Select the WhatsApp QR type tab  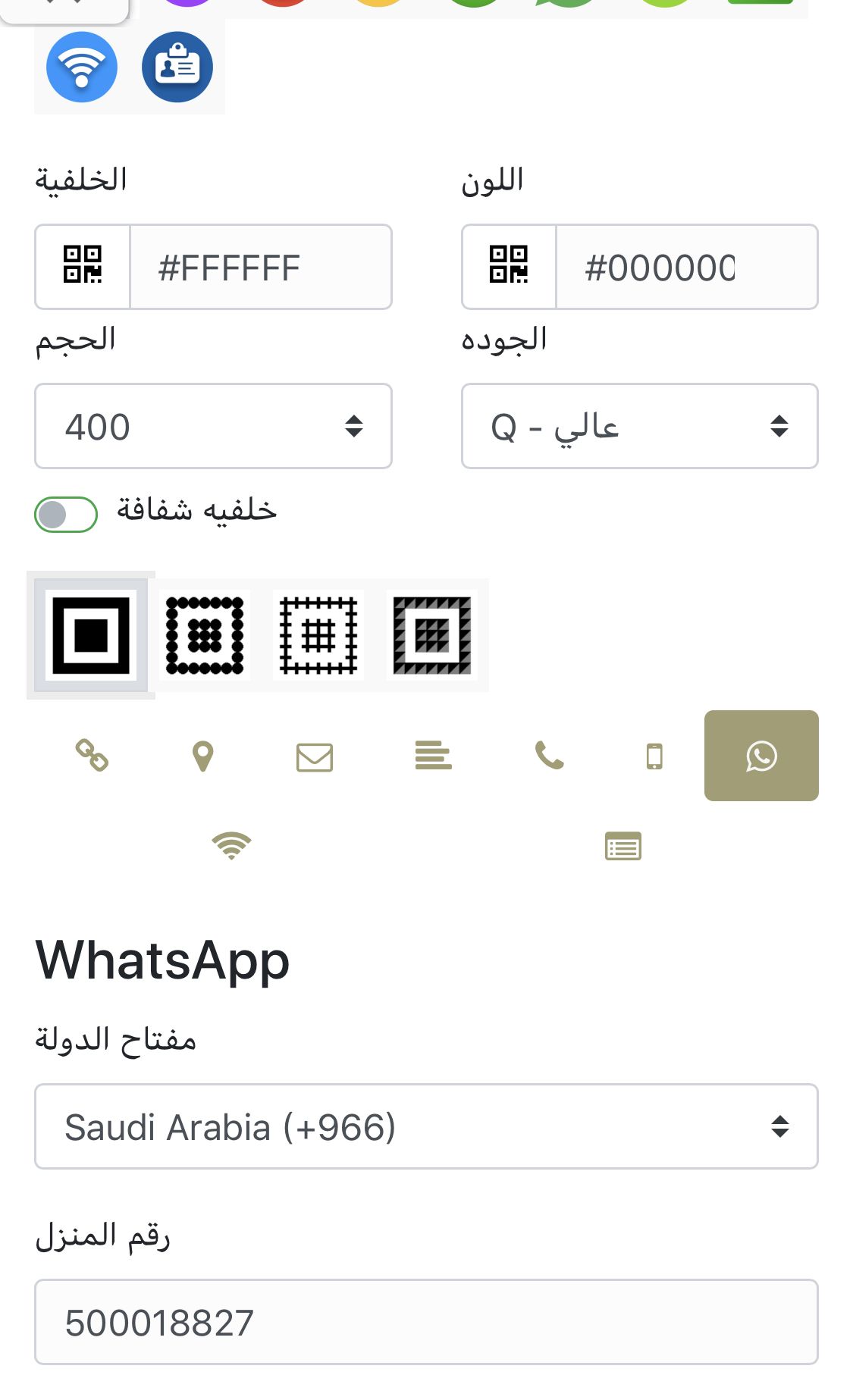[x=761, y=756]
